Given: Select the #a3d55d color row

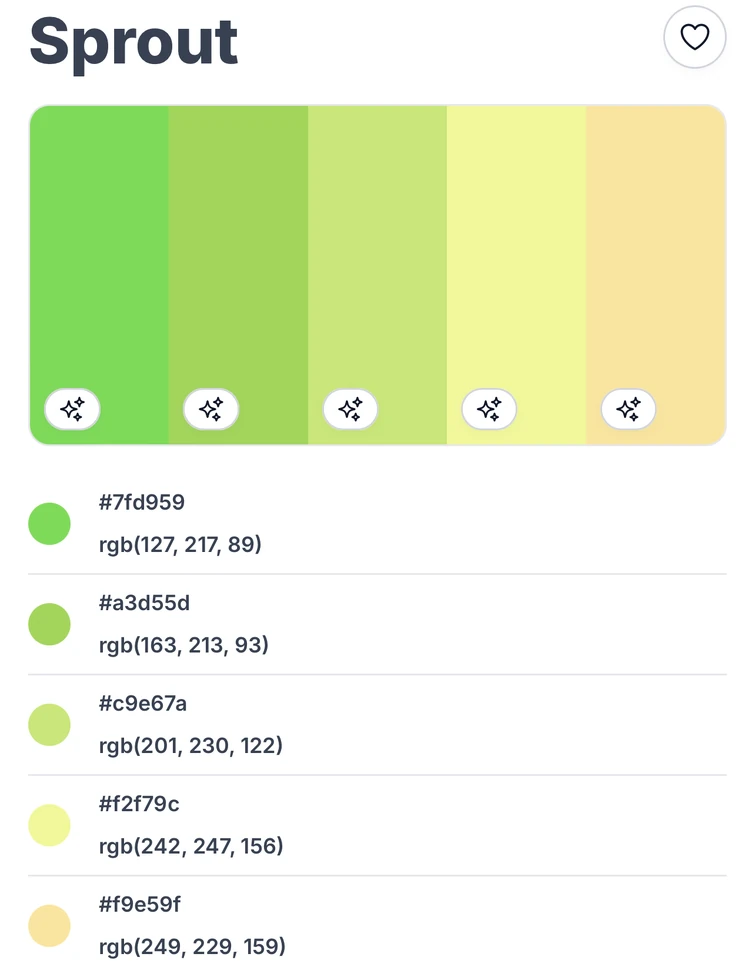Looking at the screenshot, I should coord(378,624).
